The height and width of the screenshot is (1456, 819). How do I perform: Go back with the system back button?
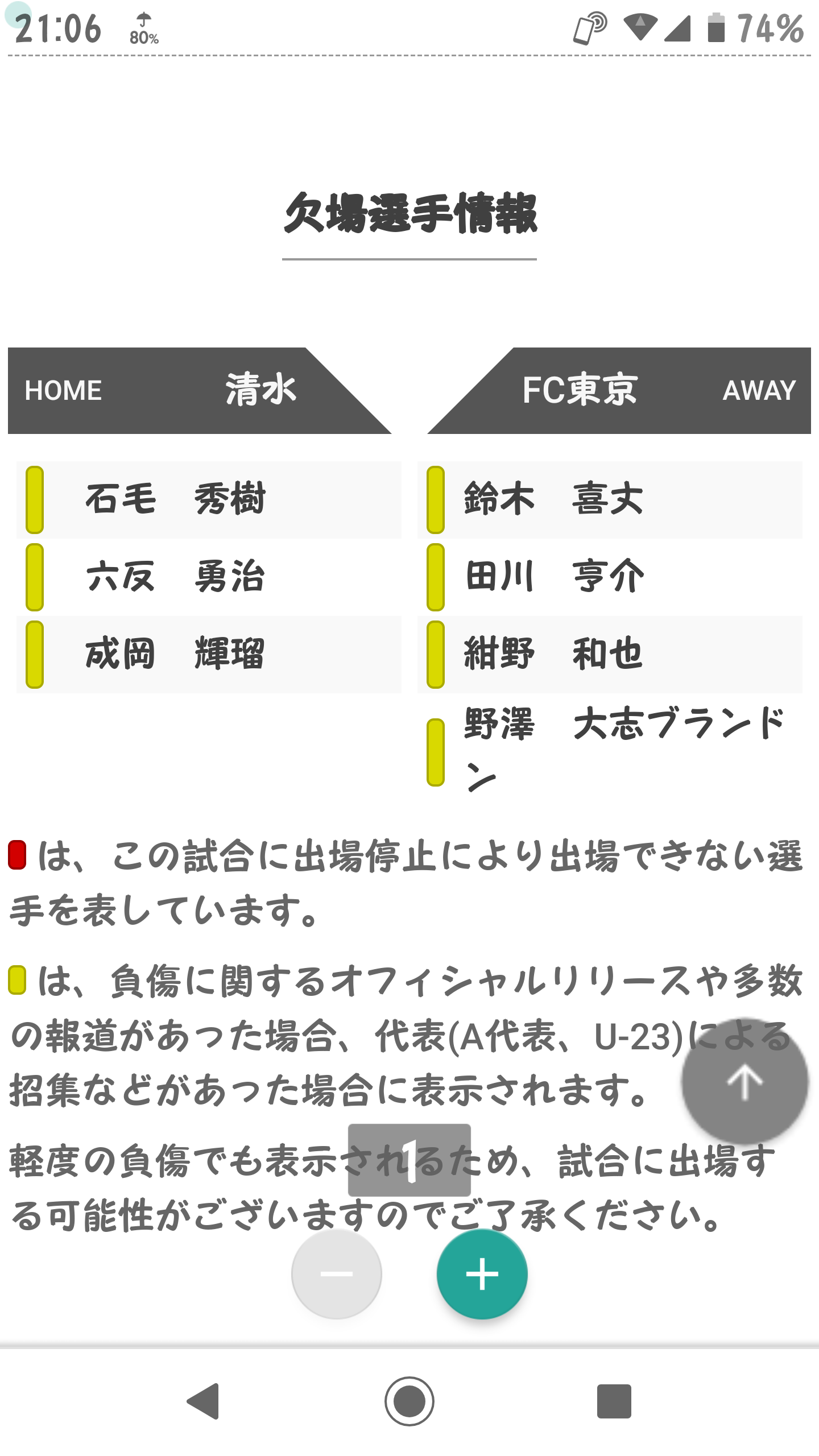pos(204,1401)
